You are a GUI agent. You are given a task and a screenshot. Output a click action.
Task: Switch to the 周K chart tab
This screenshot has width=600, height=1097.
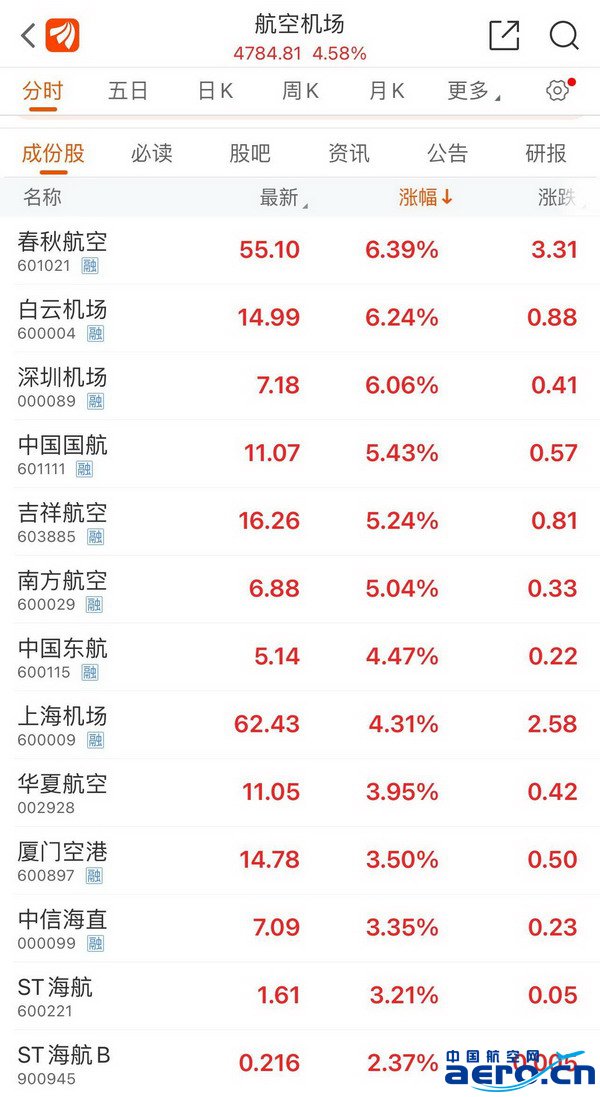click(x=300, y=91)
